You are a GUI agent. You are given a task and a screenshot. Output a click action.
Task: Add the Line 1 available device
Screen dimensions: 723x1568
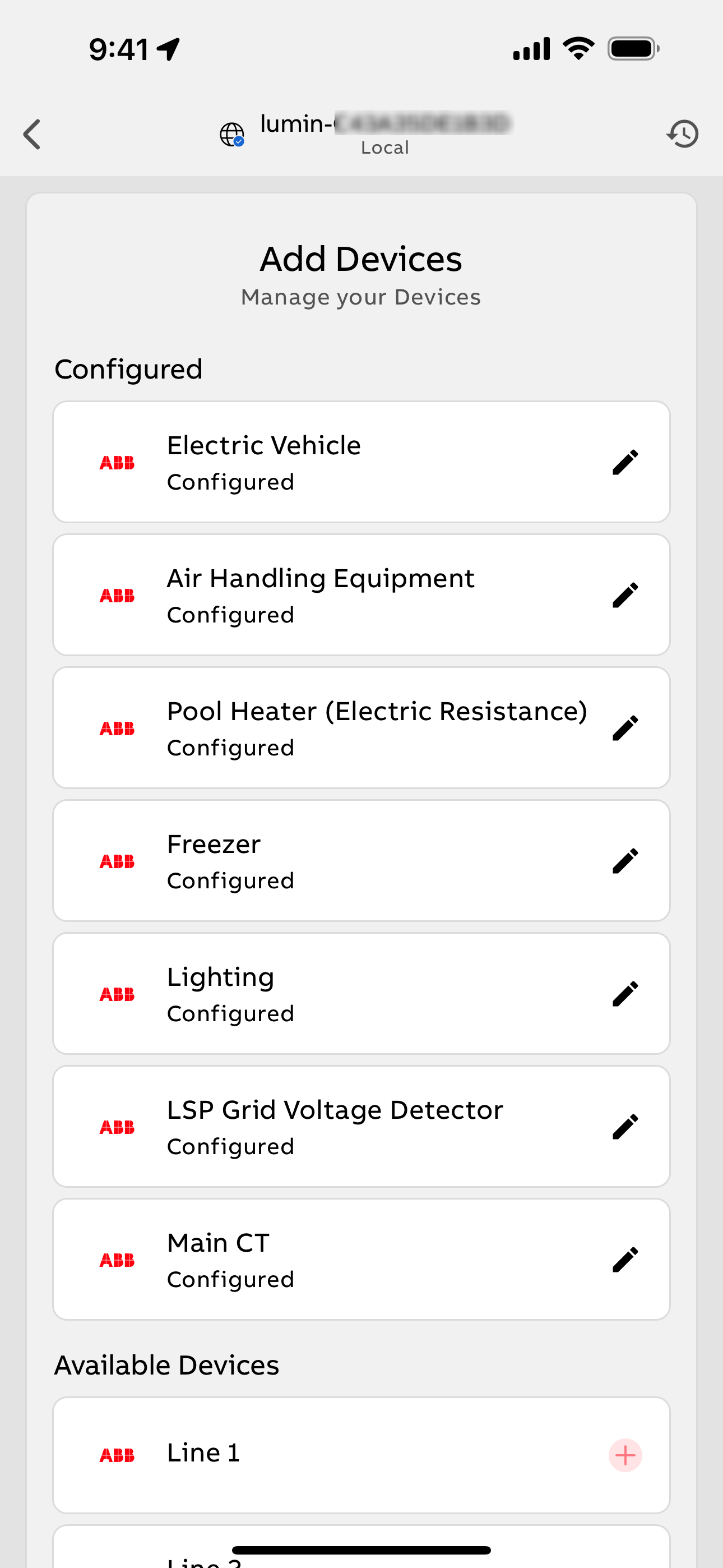coord(625,1455)
